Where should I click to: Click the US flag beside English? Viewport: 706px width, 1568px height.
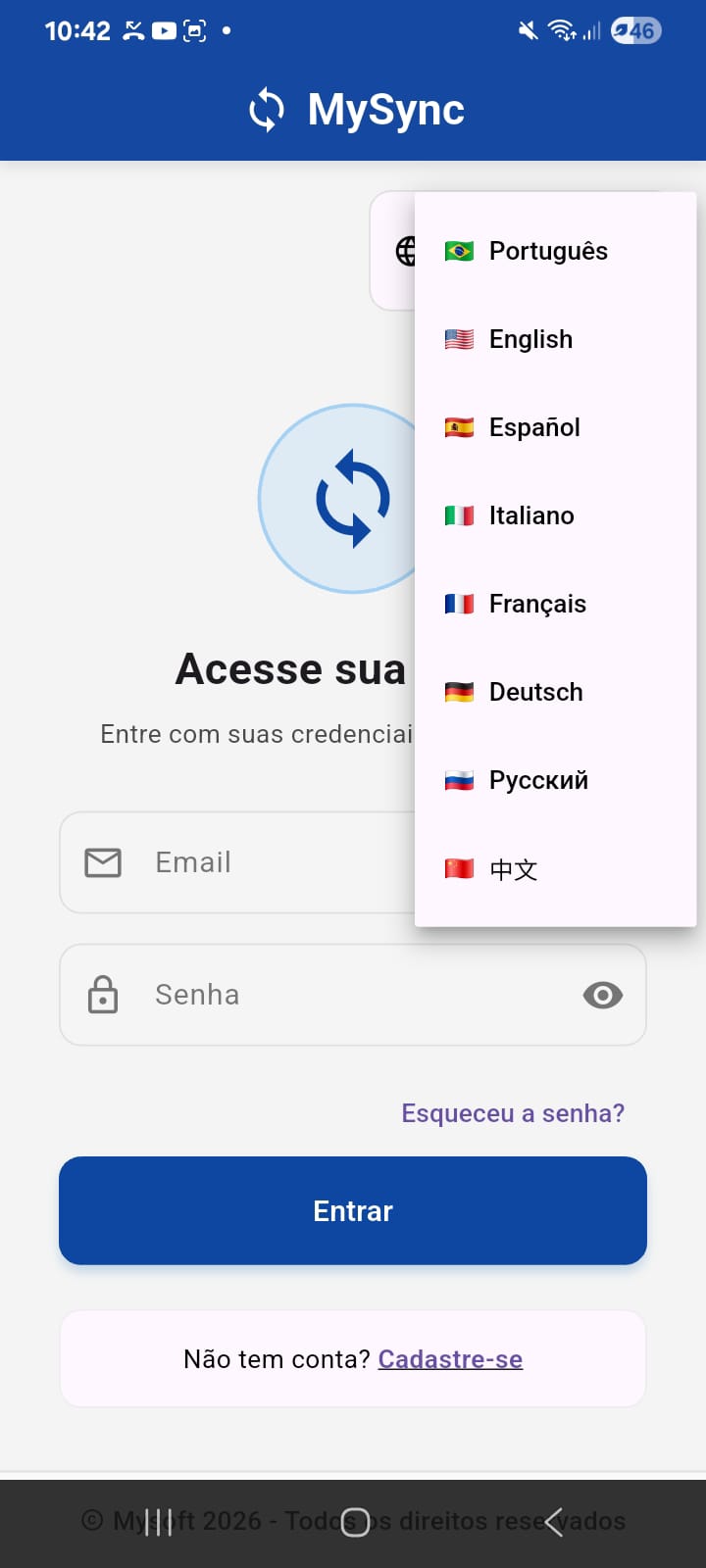point(459,338)
